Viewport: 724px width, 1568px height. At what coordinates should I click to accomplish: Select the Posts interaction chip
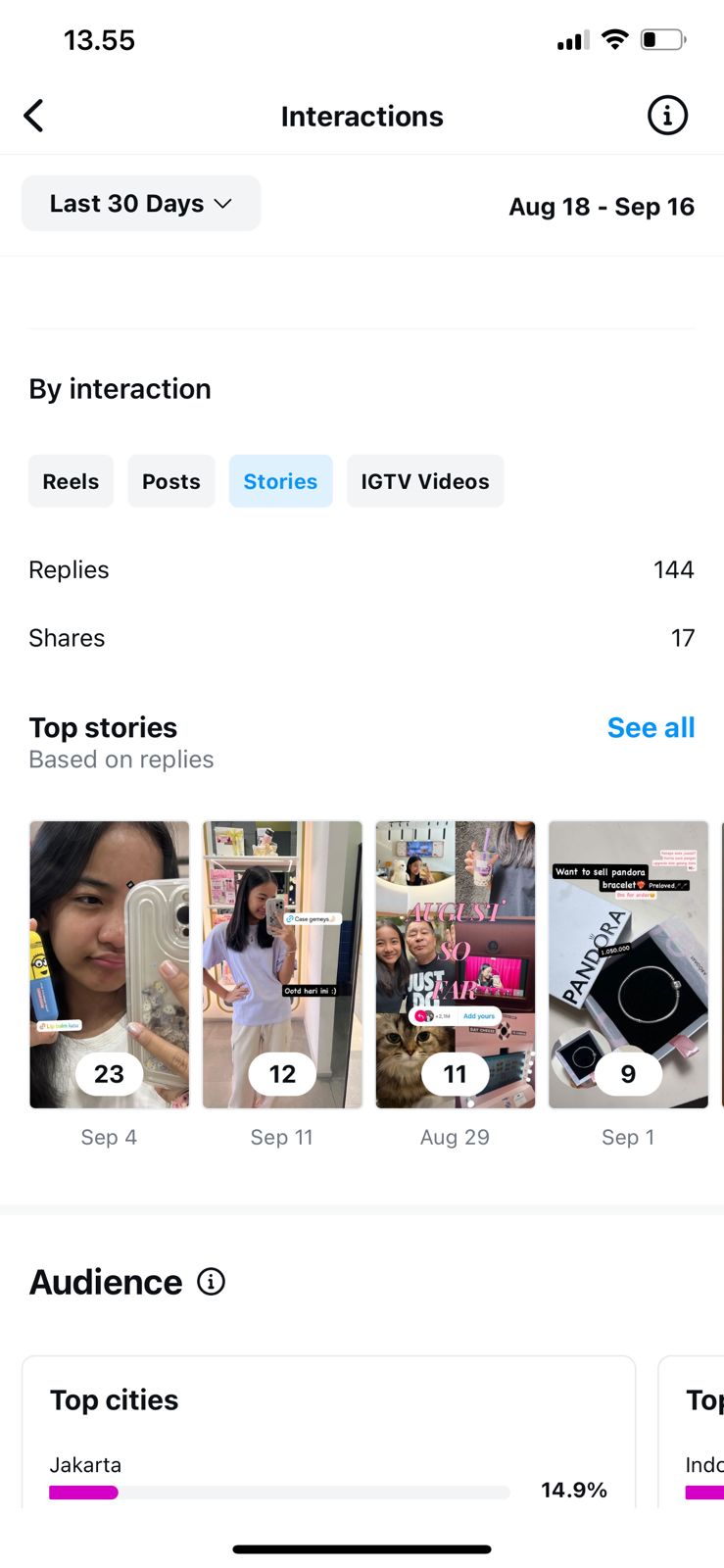click(x=170, y=481)
